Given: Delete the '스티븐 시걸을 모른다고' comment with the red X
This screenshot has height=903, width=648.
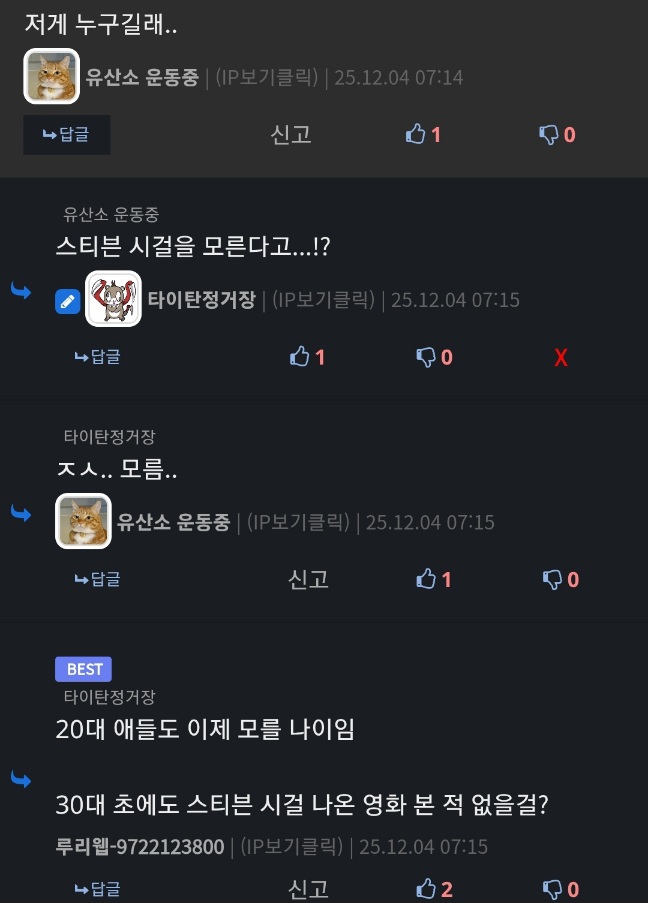Looking at the screenshot, I should tap(561, 357).
